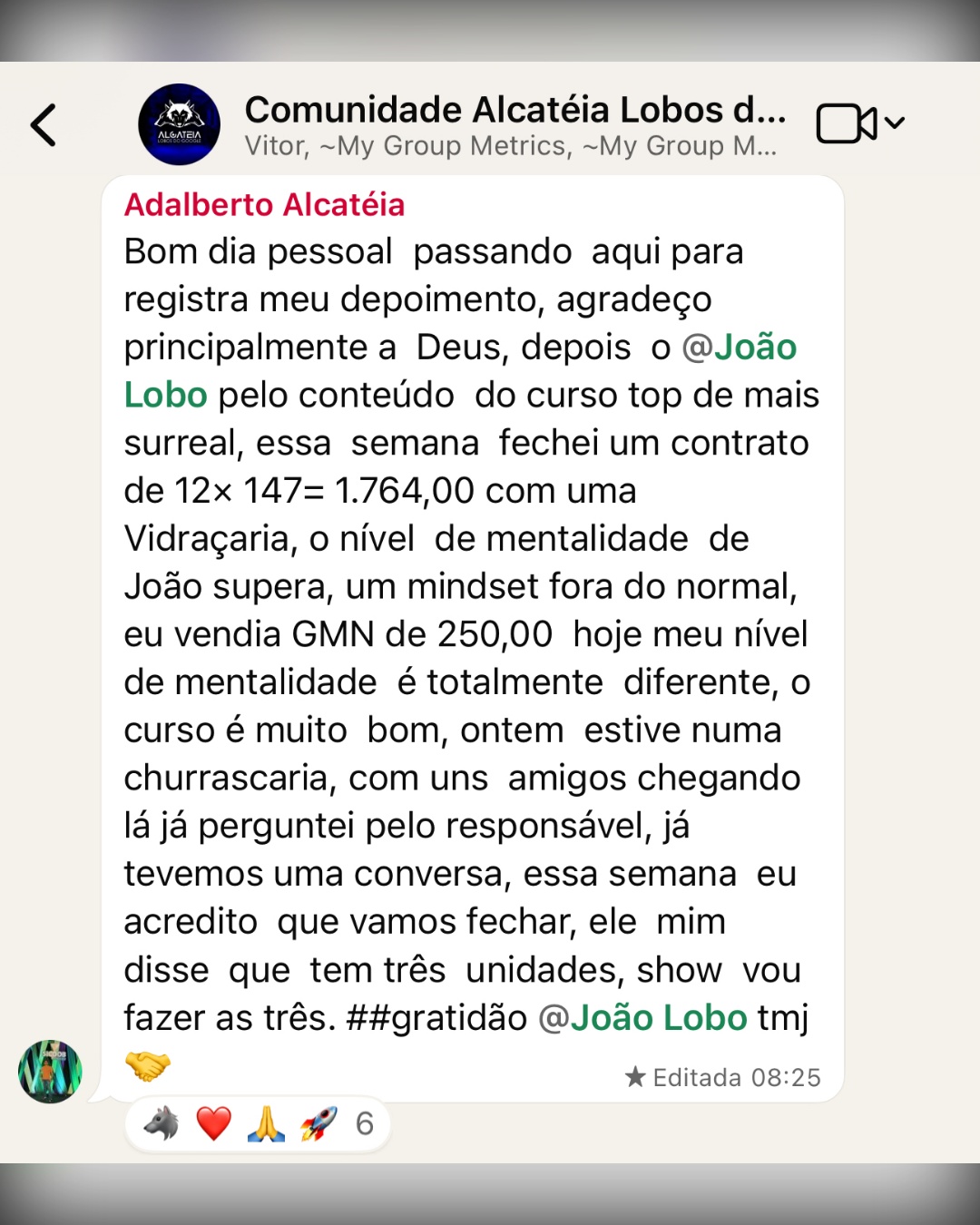Image resolution: width=980 pixels, height=1225 pixels.
Task: Tap the @João Lobo mention before tmj
Action: click(x=642, y=1018)
